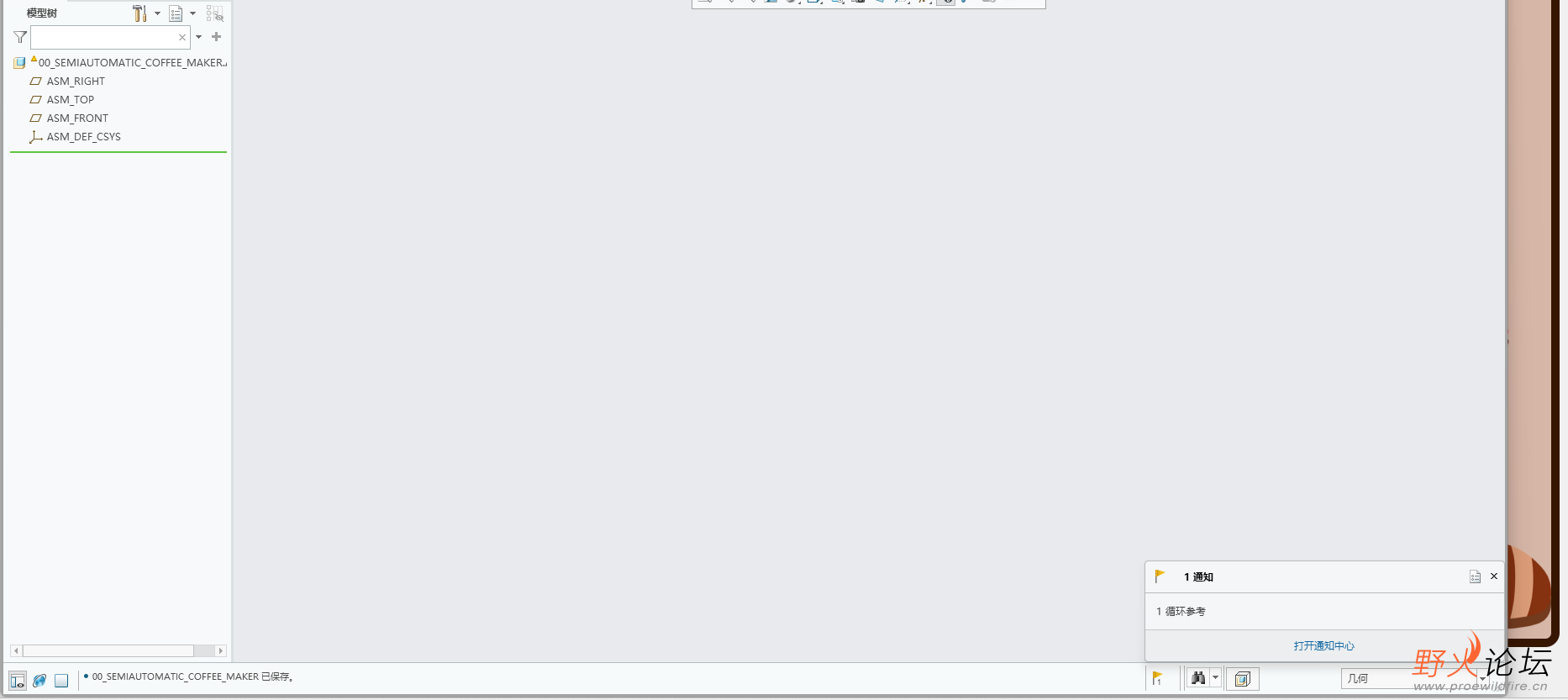Open notification log icon in popup header

point(1475,576)
